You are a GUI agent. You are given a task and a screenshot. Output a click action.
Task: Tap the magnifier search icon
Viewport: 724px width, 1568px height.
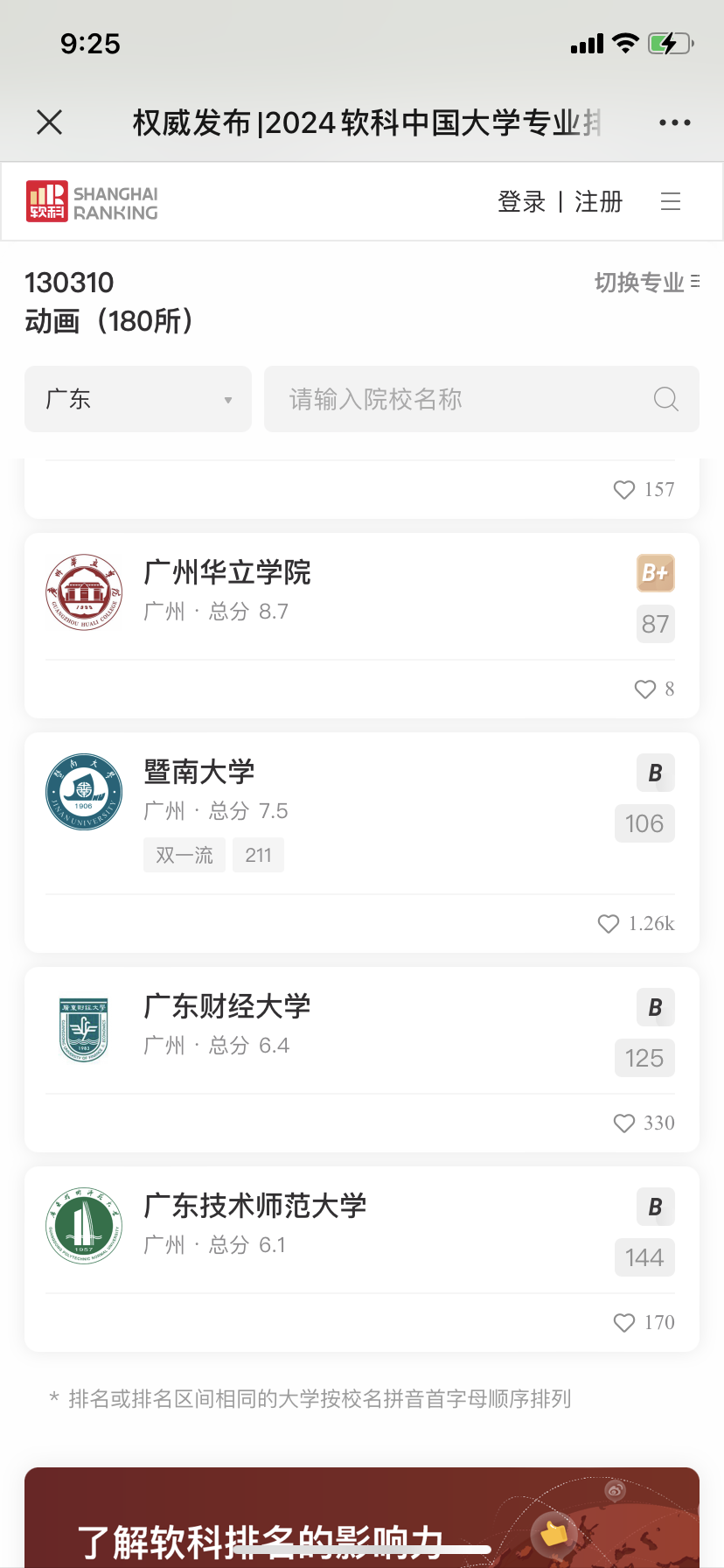tap(666, 399)
